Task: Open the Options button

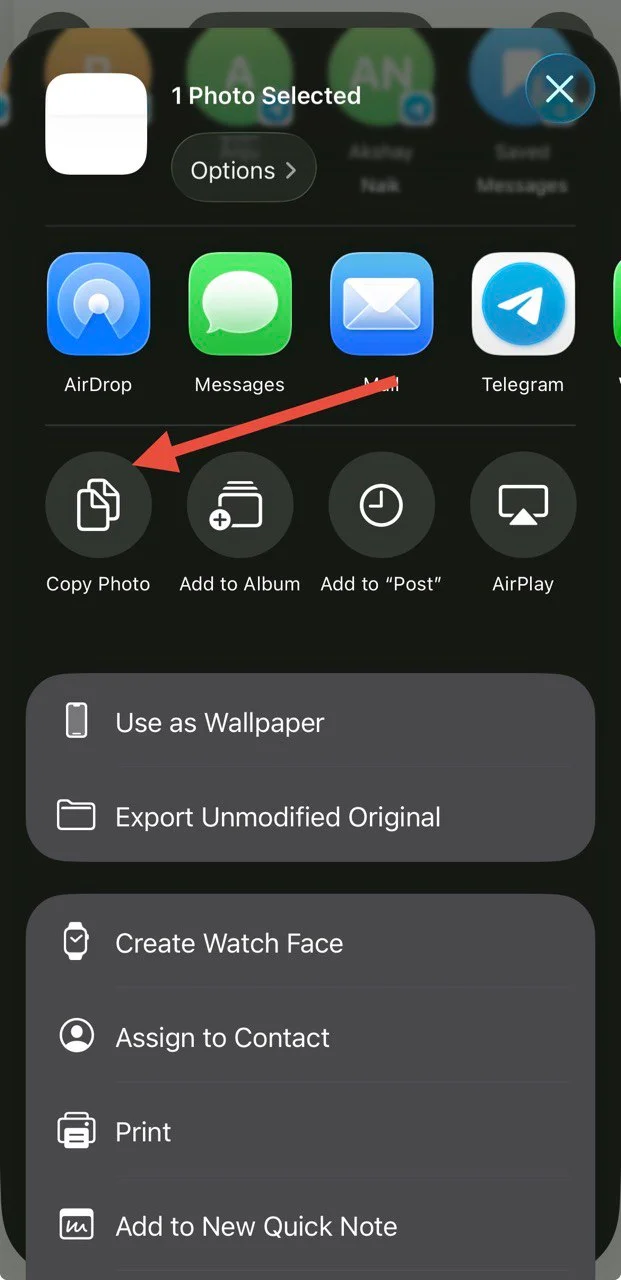Action: 243,170
